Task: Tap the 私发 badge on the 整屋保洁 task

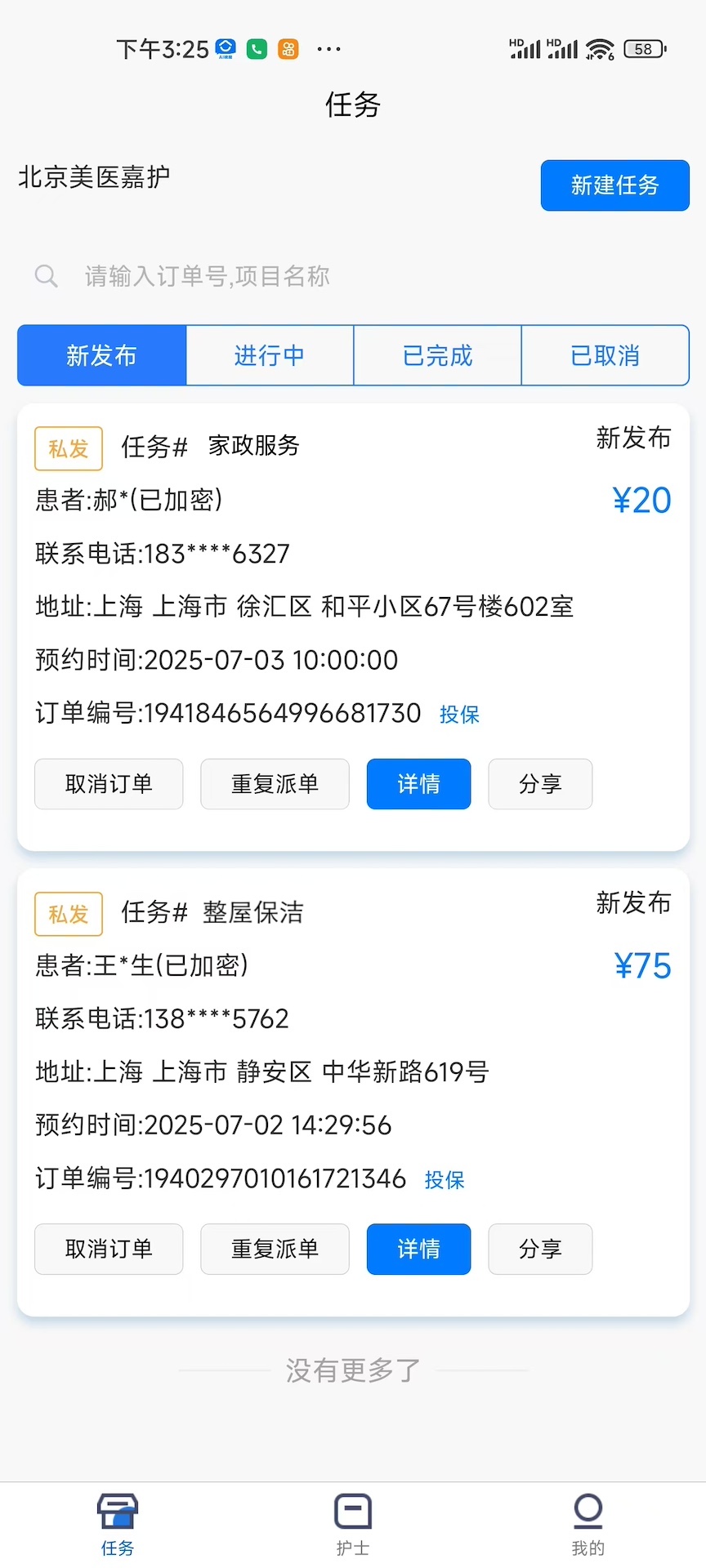Action: tap(68, 914)
